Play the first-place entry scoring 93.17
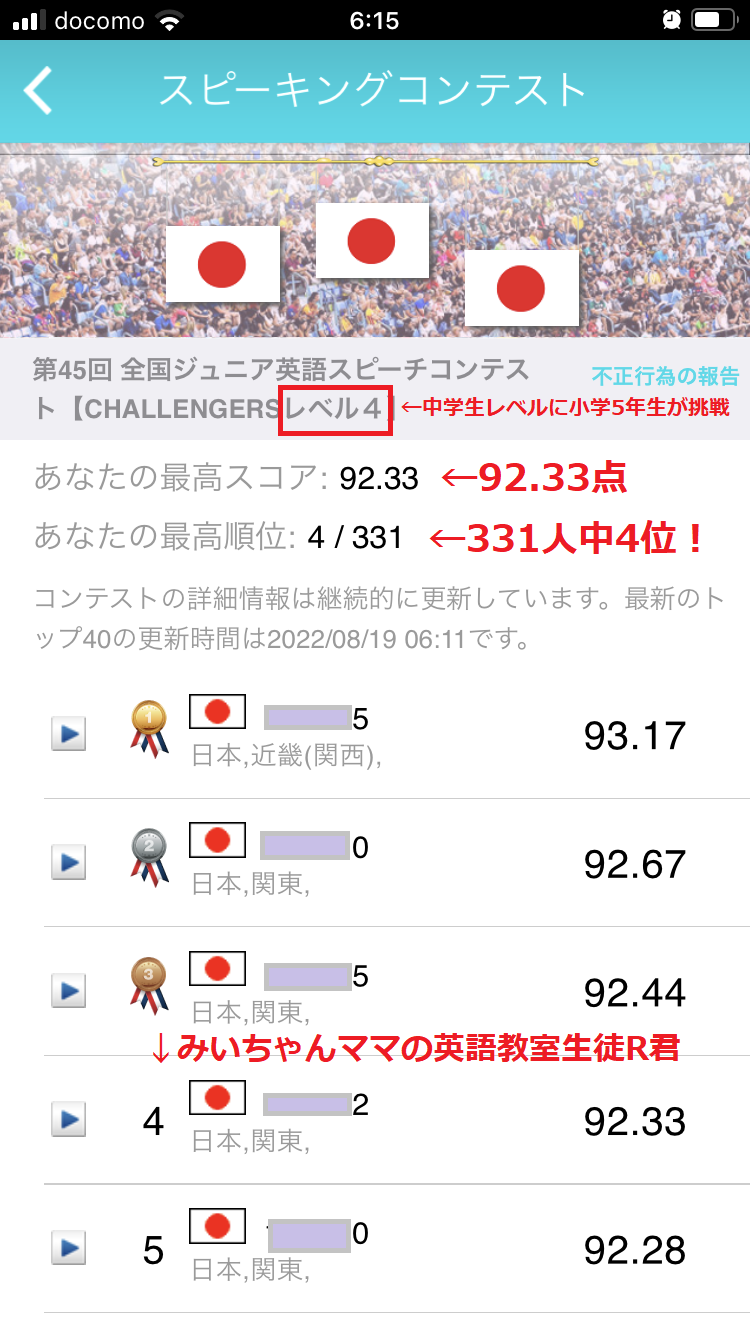Screen dimensions: 750x1334 click(x=68, y=734)
